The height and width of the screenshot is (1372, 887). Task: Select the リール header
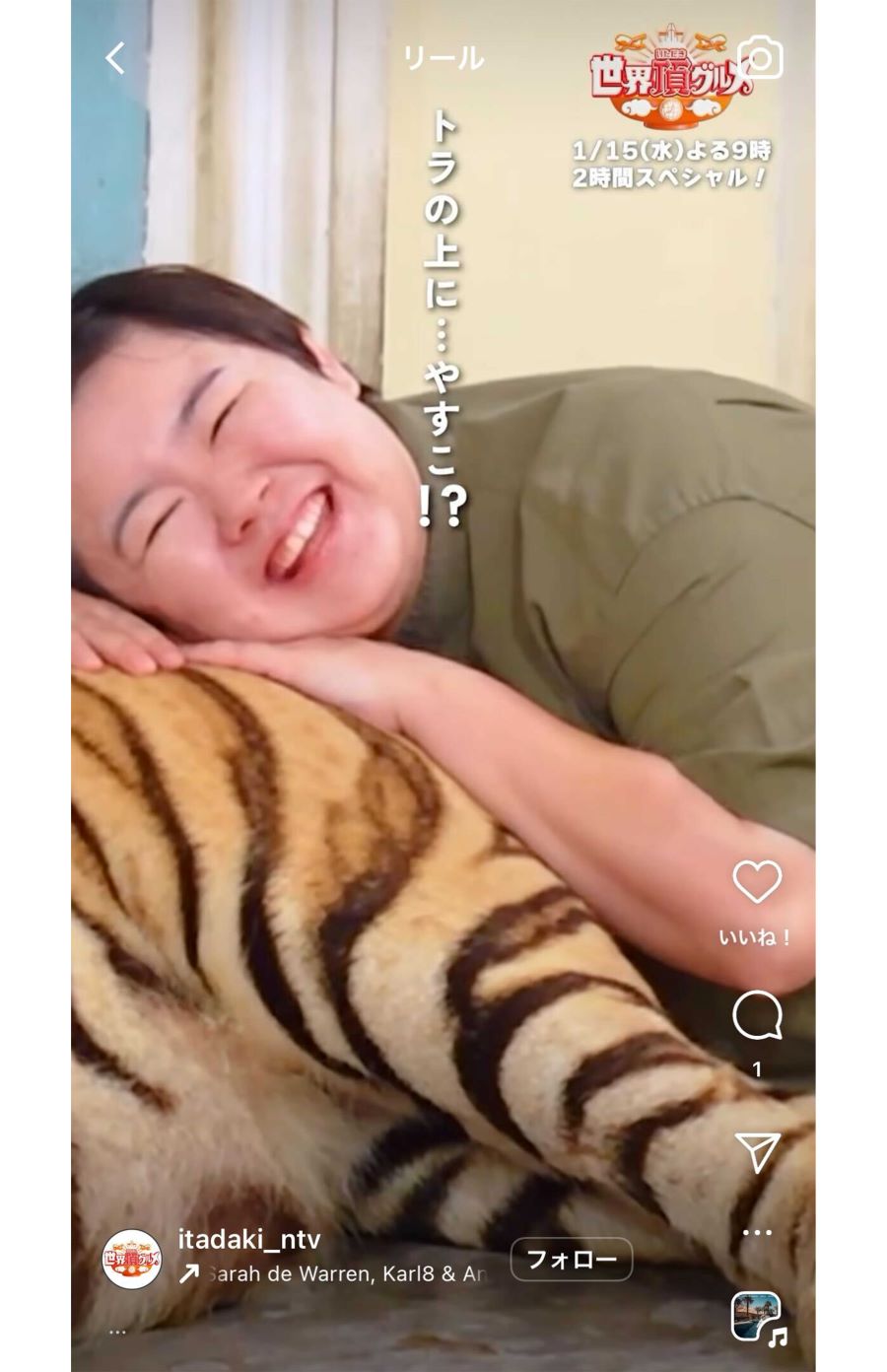[x=443, y=58]
